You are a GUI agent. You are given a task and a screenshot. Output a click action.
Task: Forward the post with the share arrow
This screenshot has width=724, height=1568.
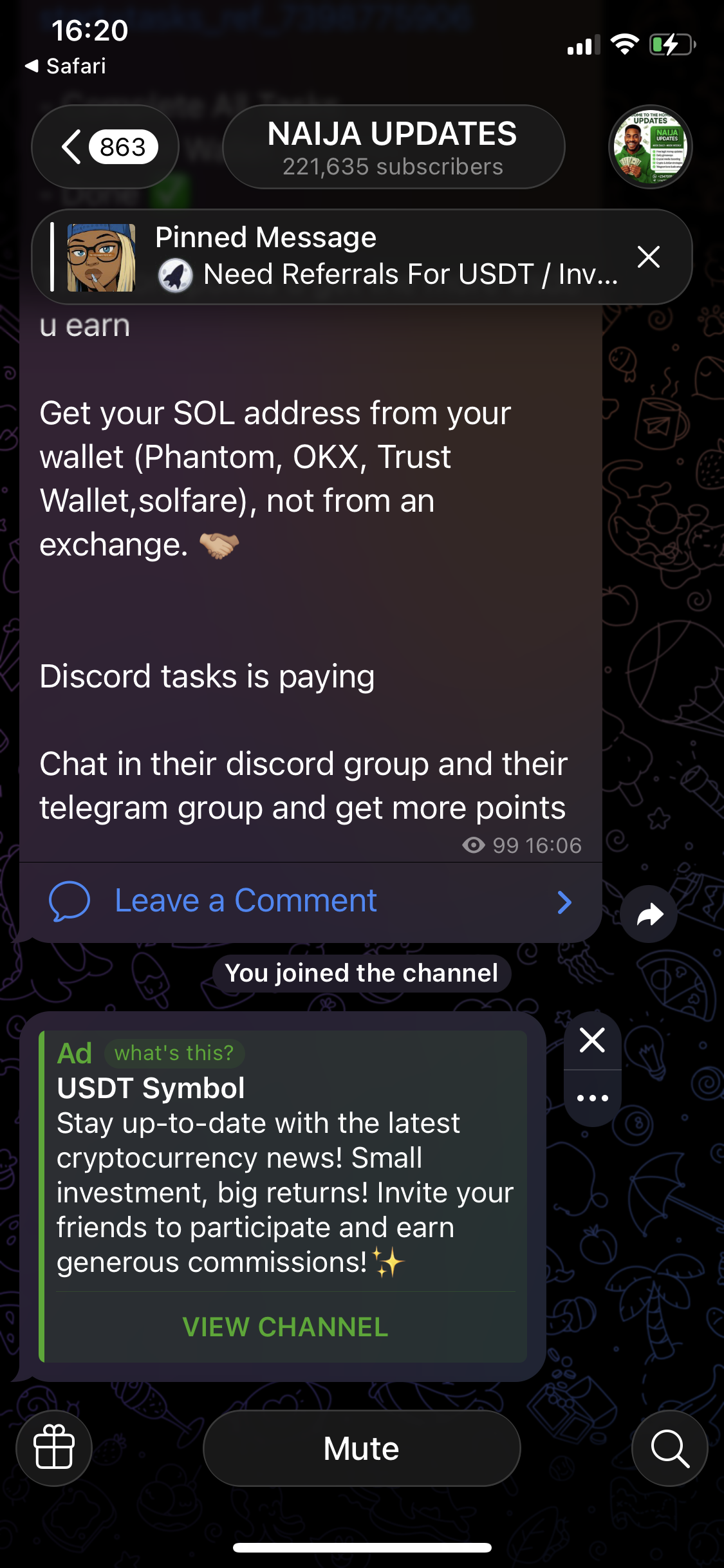point(649,914)
